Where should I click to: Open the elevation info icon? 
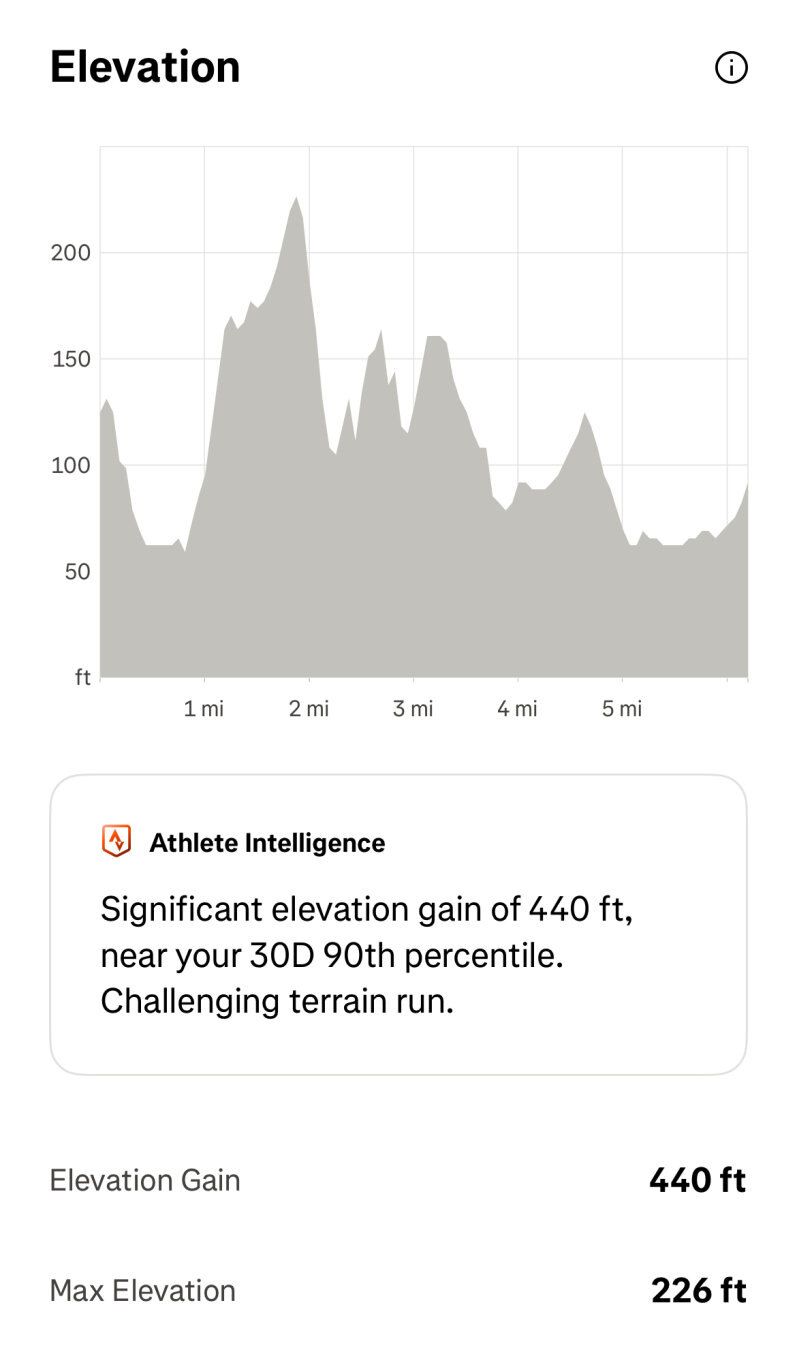click(731, 68)
